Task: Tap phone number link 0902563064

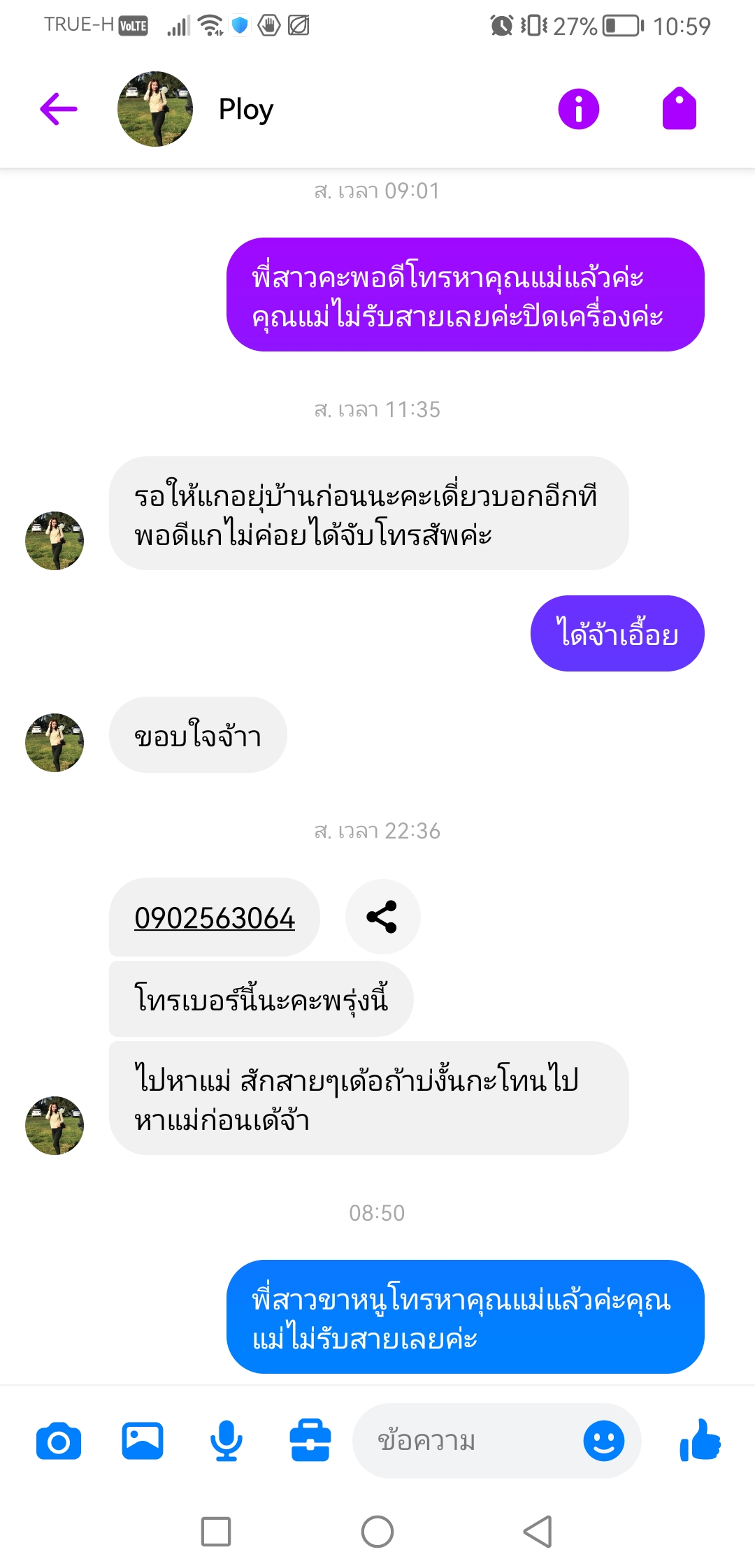Action: click(215, 918)
